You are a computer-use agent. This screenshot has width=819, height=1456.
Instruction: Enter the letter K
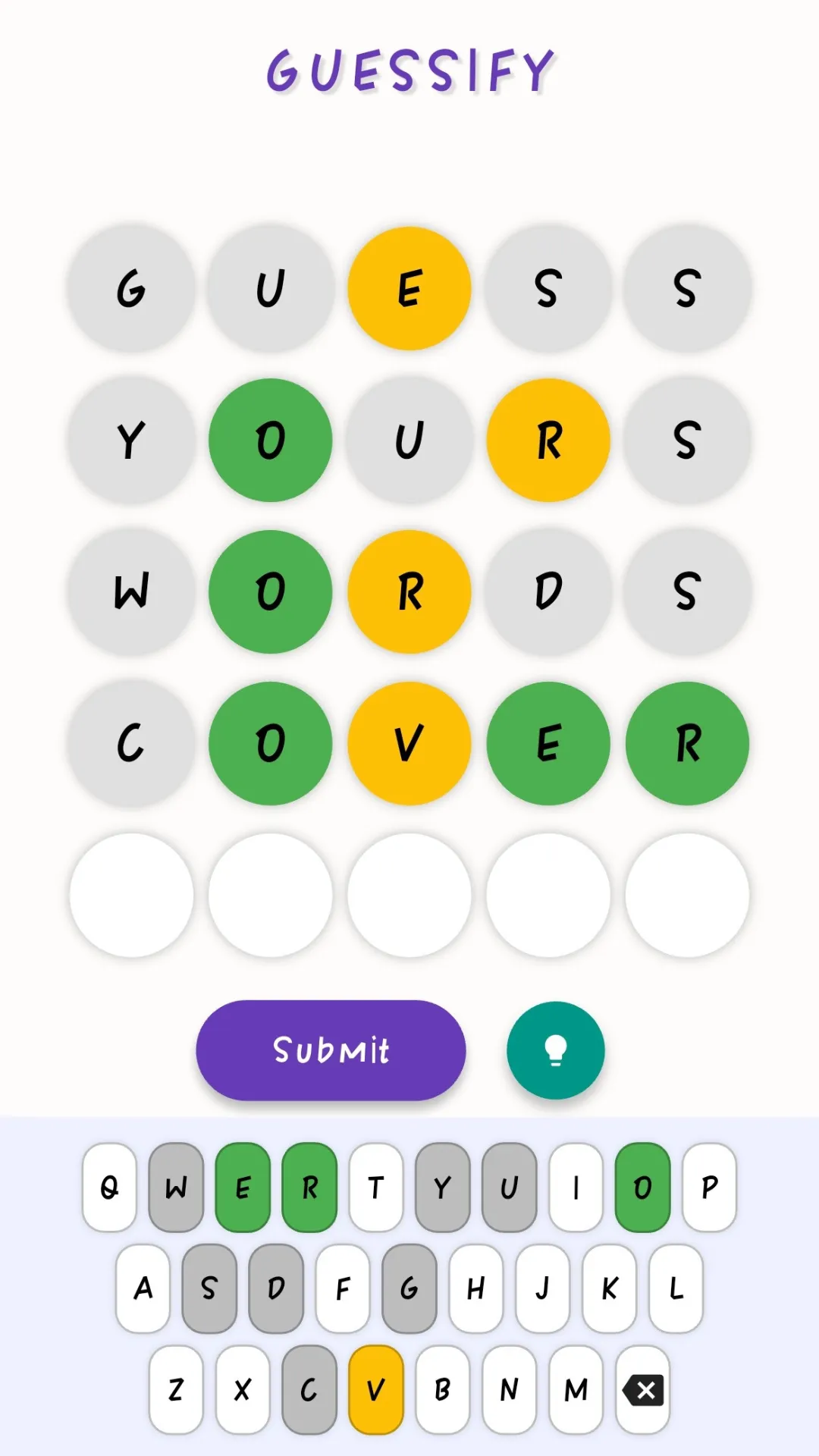coord(610,1288)
